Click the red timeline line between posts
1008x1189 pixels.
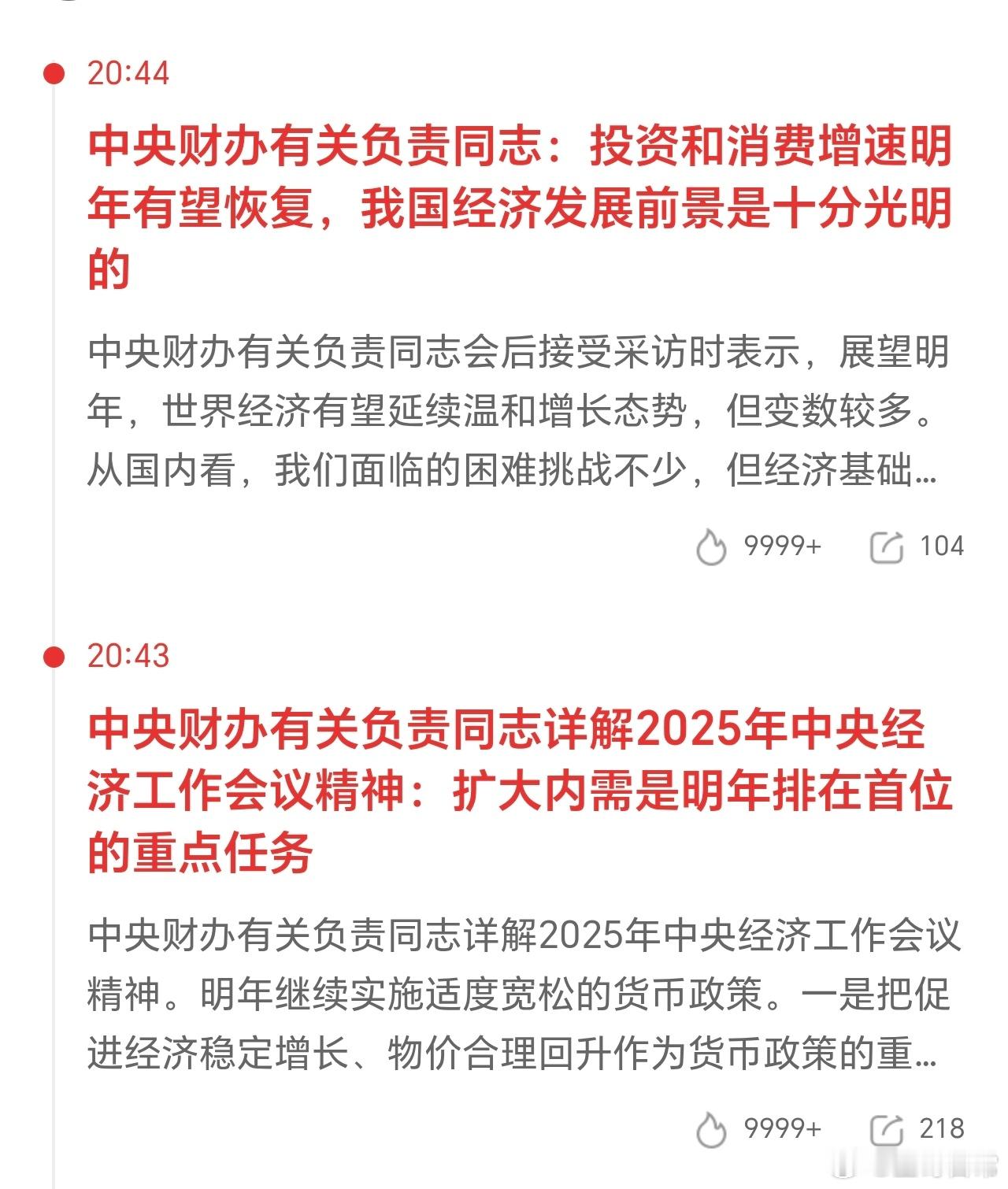coord(52,362)
